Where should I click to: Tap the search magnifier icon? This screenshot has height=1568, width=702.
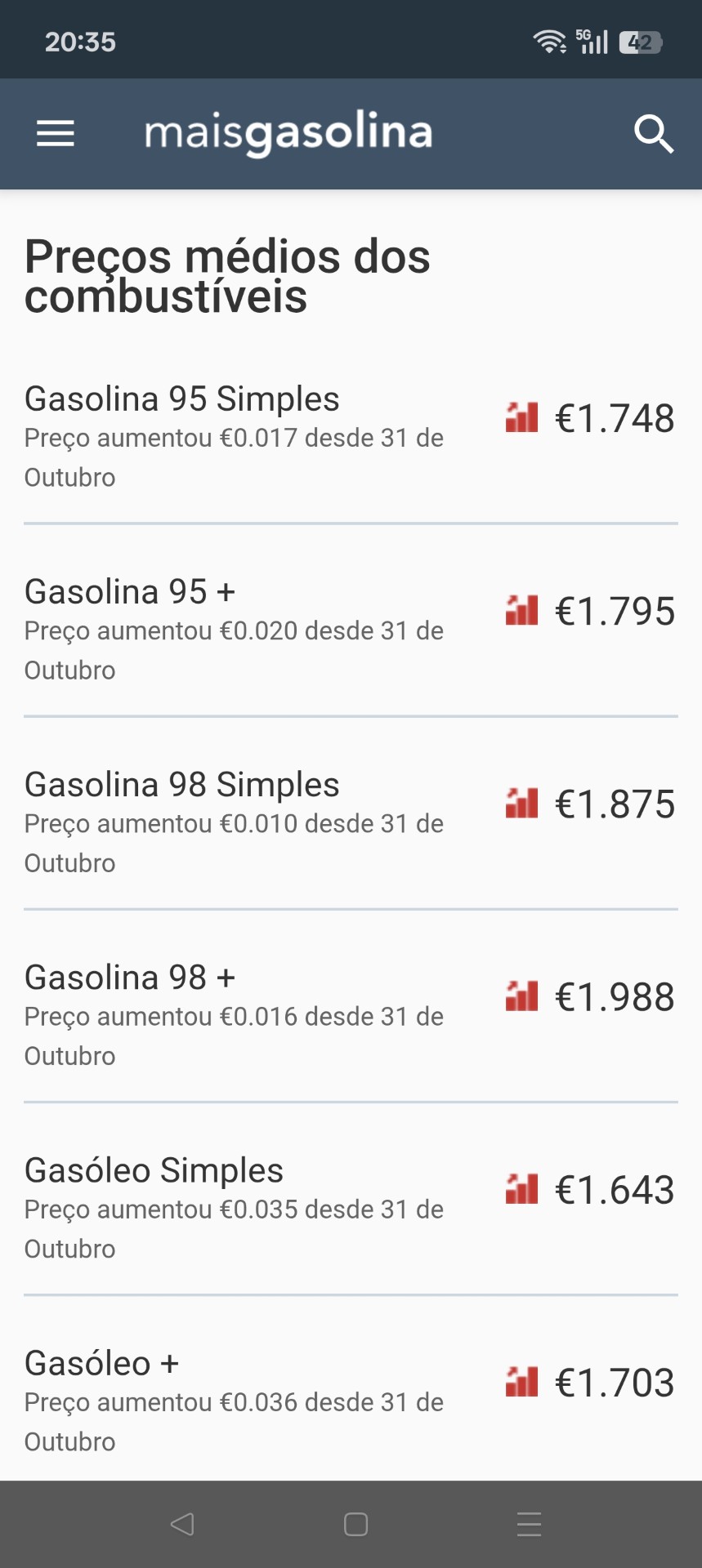tap(654, 134)
